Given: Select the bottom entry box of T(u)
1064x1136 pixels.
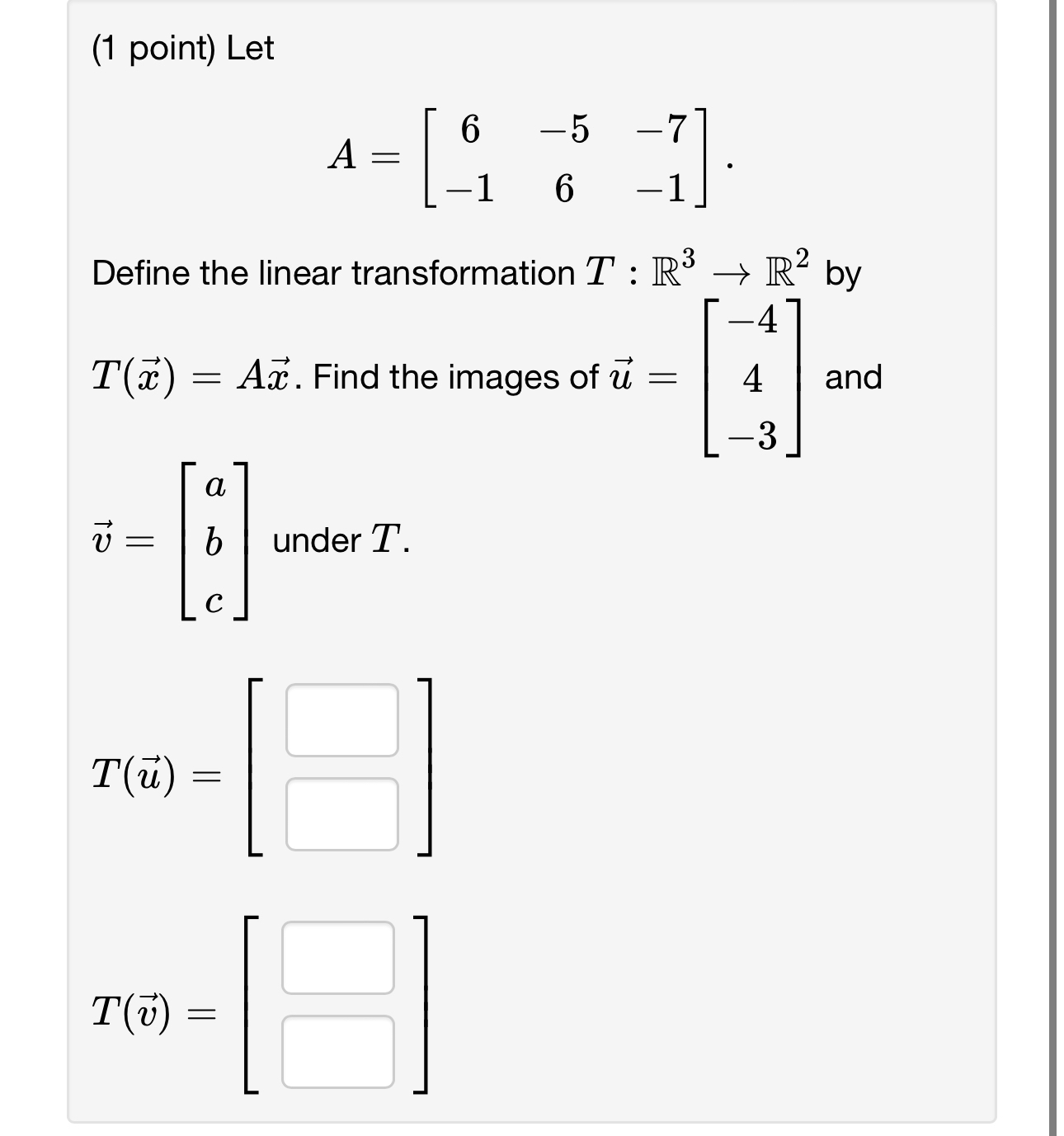Looking at the screenshot, I should coord(341,813).
